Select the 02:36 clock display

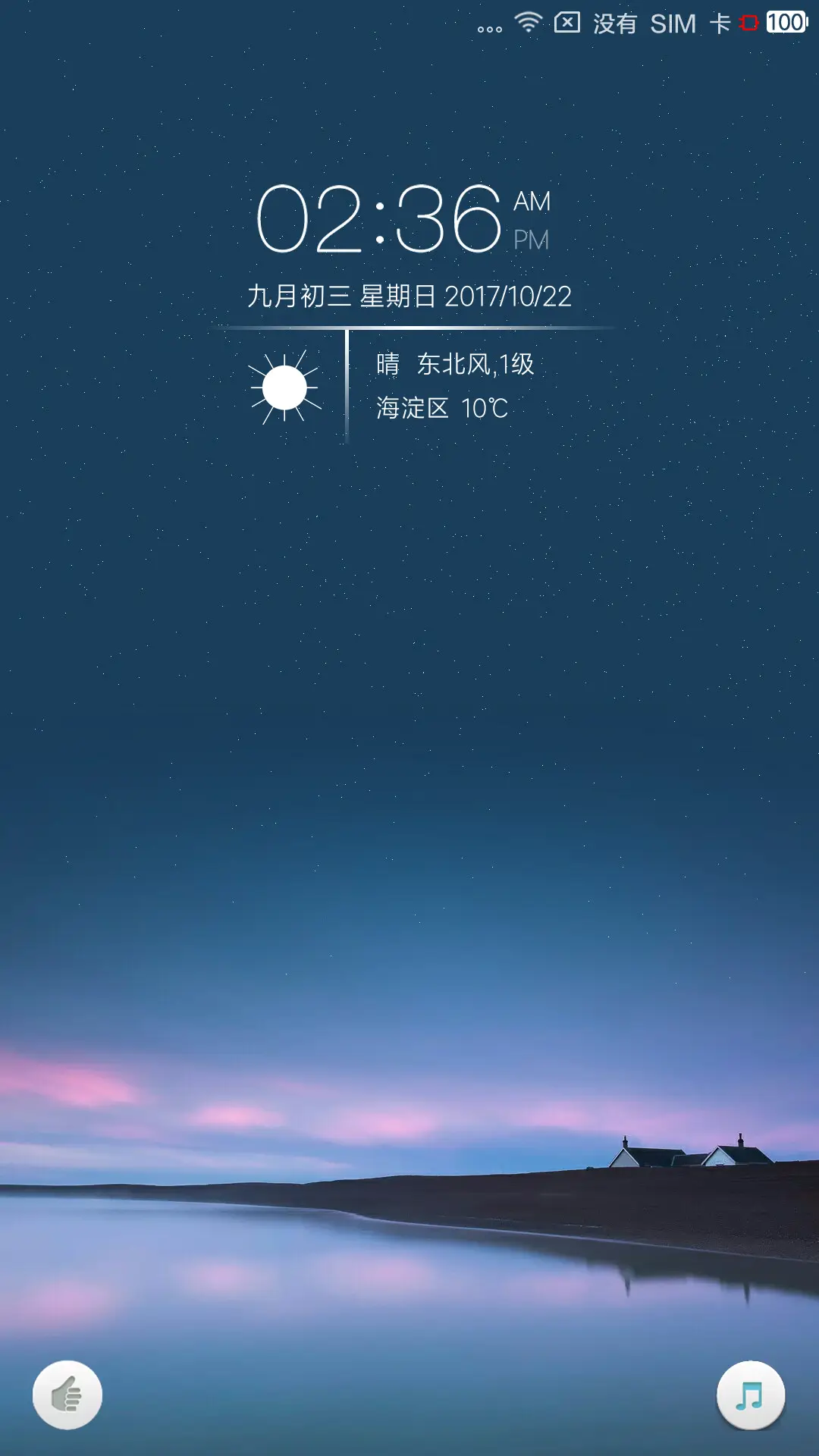click(x=379, y=220)
